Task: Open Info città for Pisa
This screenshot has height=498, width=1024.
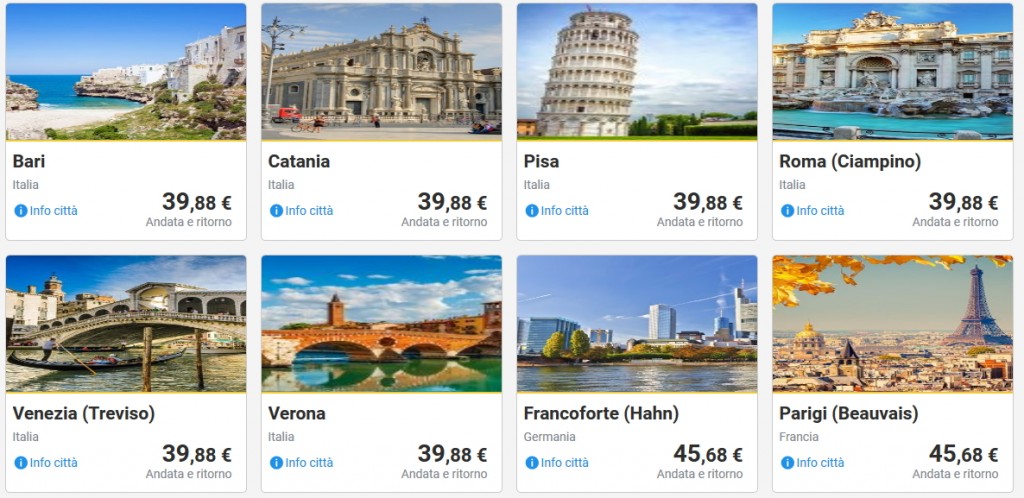Action: point(557,211)
